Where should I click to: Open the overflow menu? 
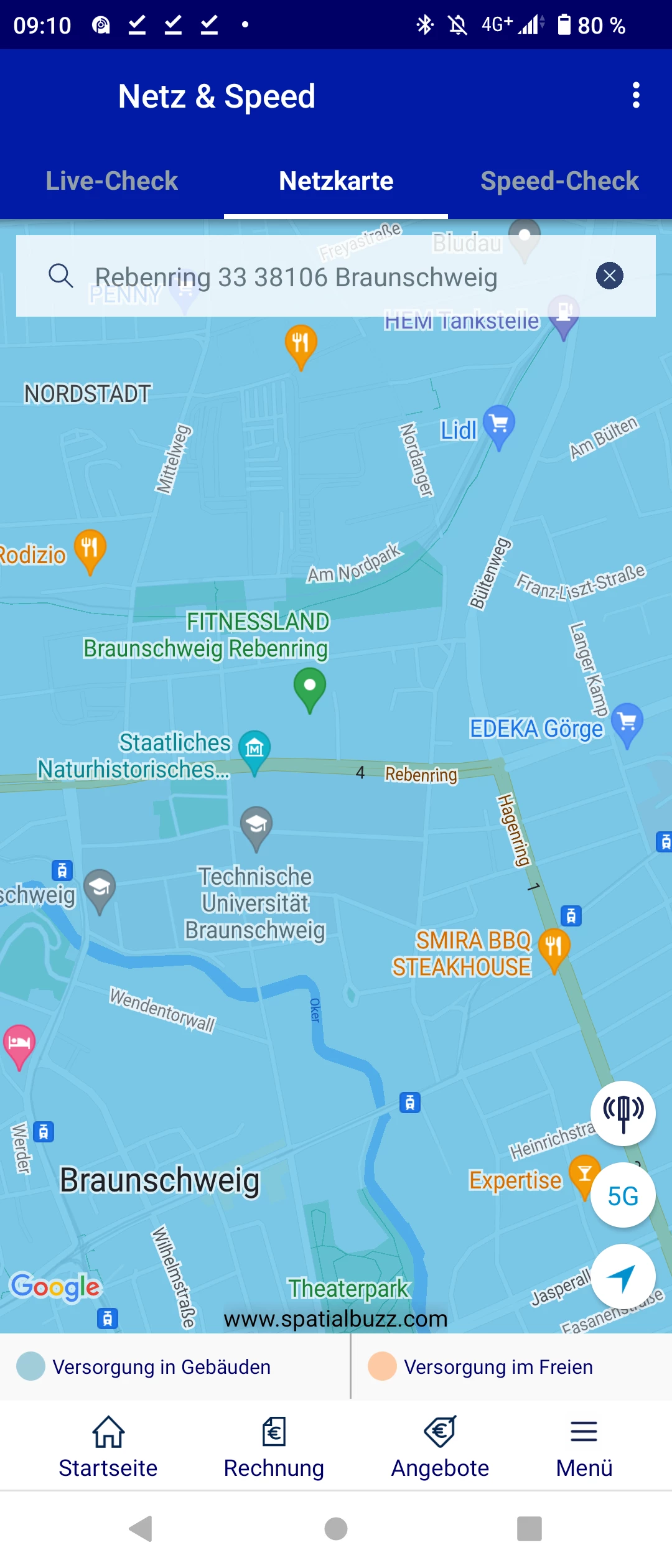[x=635, y=95]
